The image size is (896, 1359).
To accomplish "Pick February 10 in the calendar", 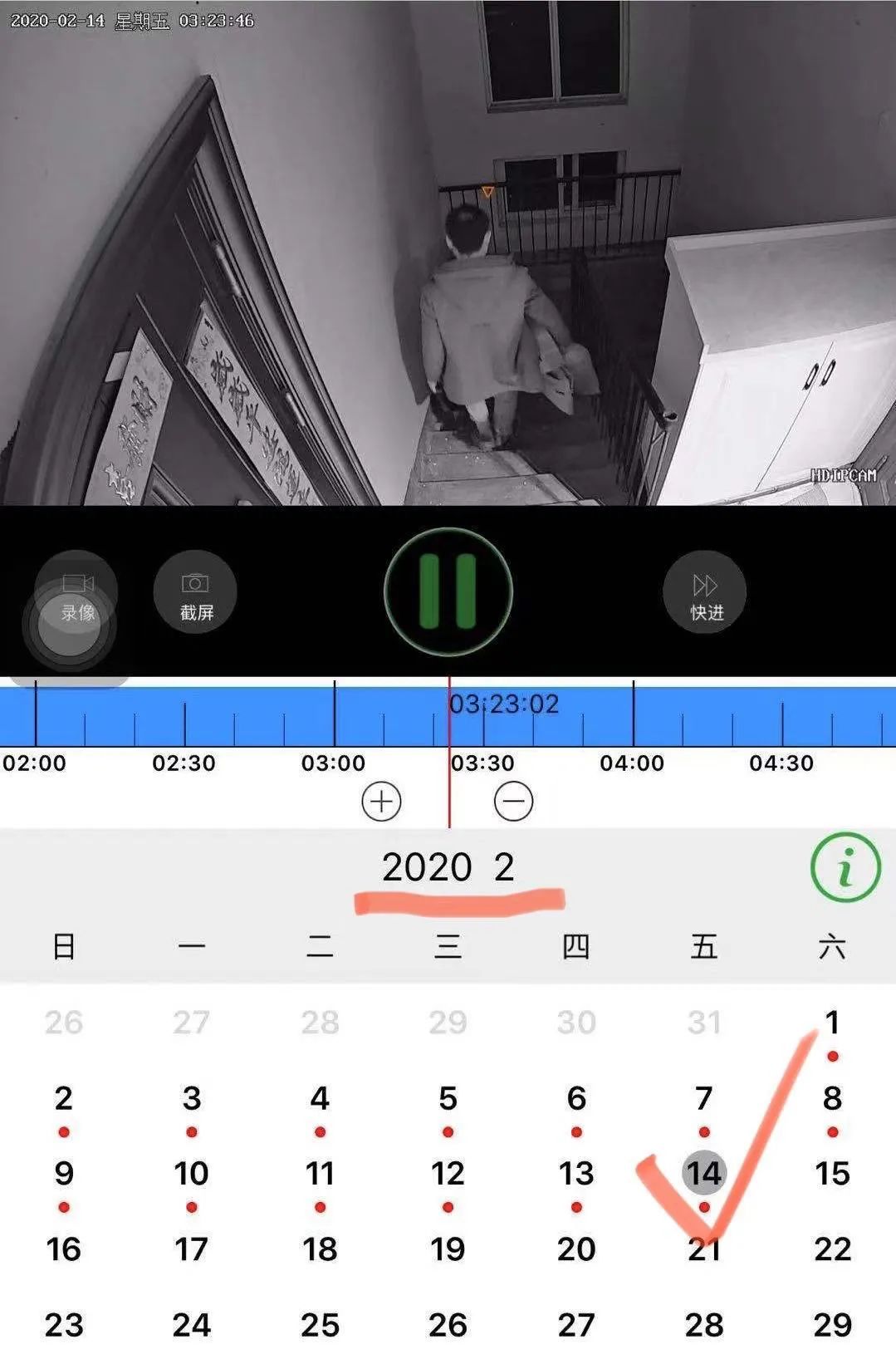I will point(191,1174).
